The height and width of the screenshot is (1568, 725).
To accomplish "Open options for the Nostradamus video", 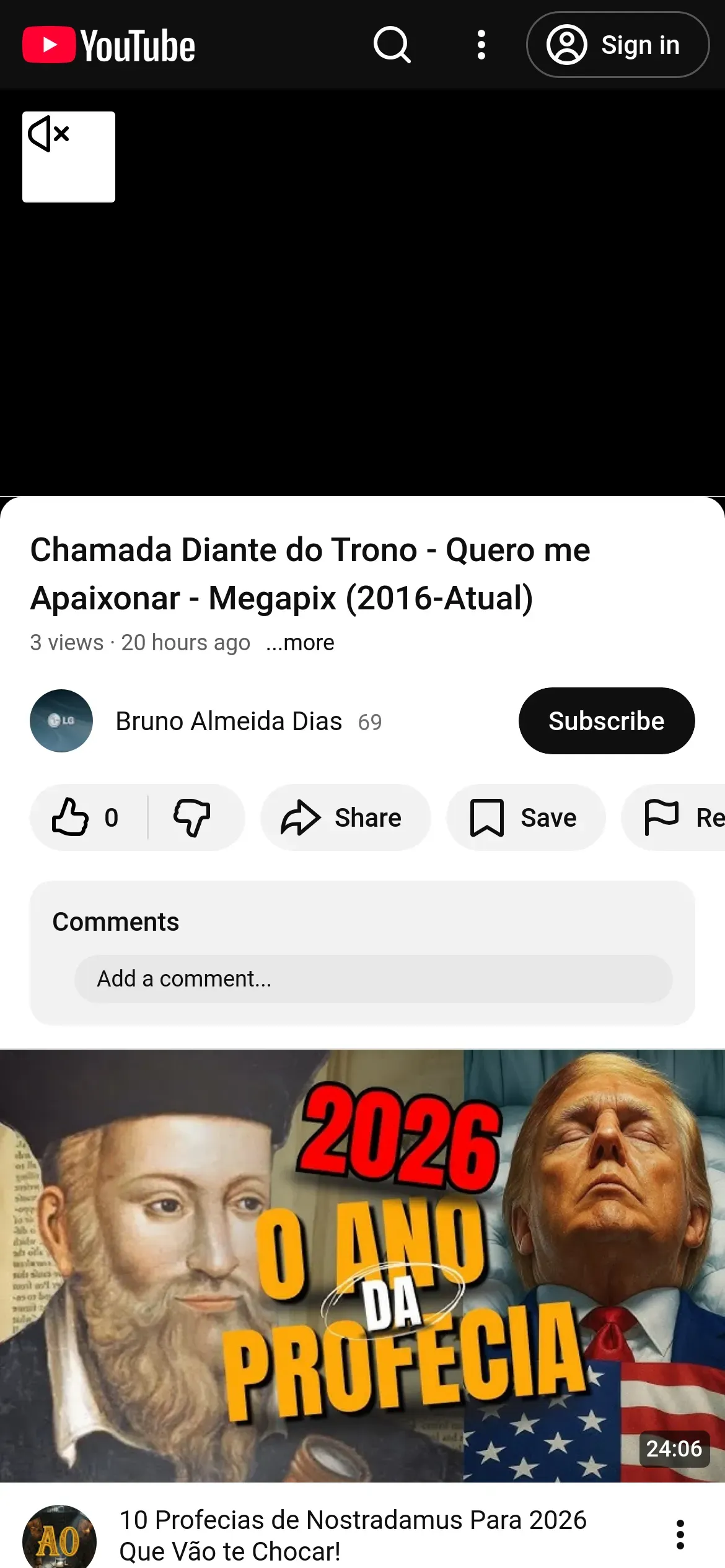I will pyautogui.click(x=680, y=1535).
